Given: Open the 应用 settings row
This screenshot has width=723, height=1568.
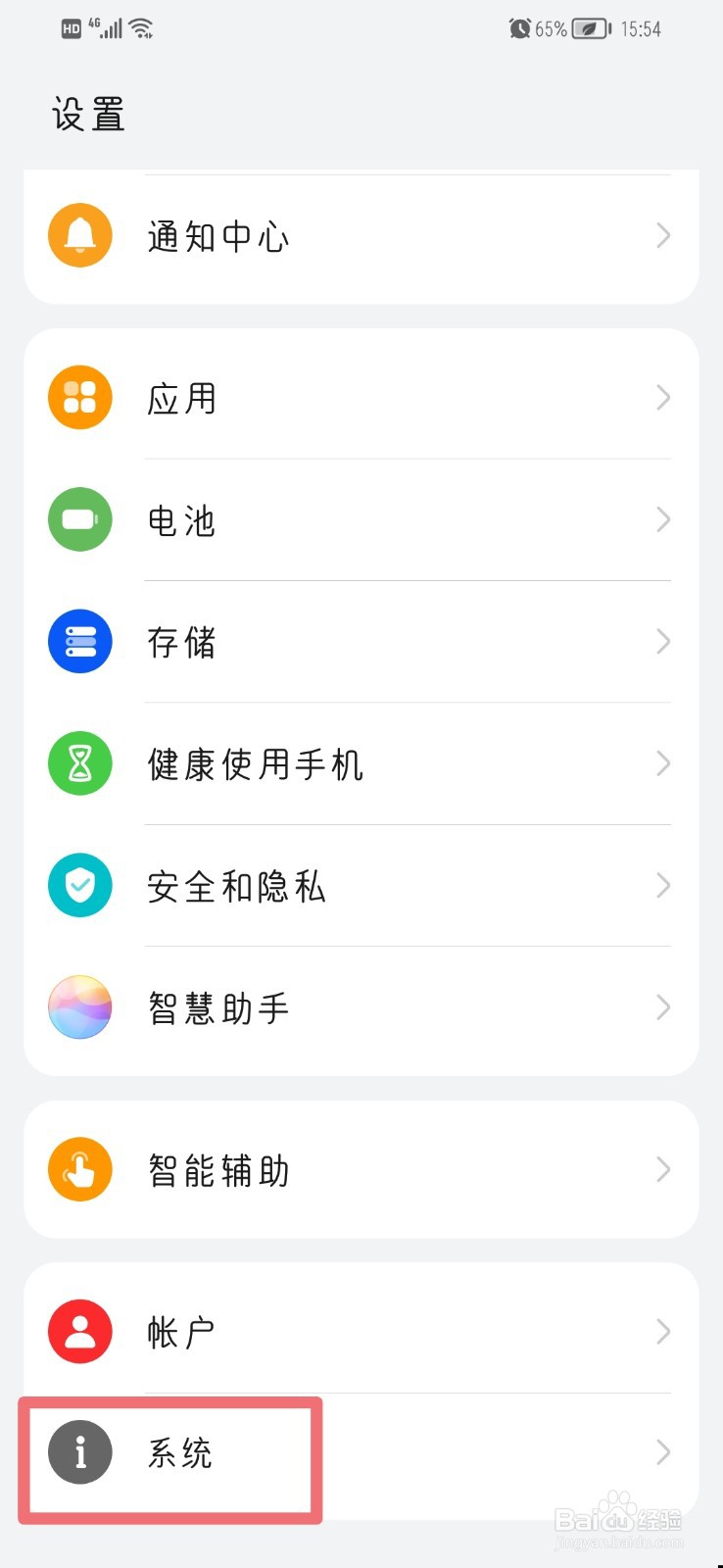Looking at the screenshot, I should click(x=361, y=398).
